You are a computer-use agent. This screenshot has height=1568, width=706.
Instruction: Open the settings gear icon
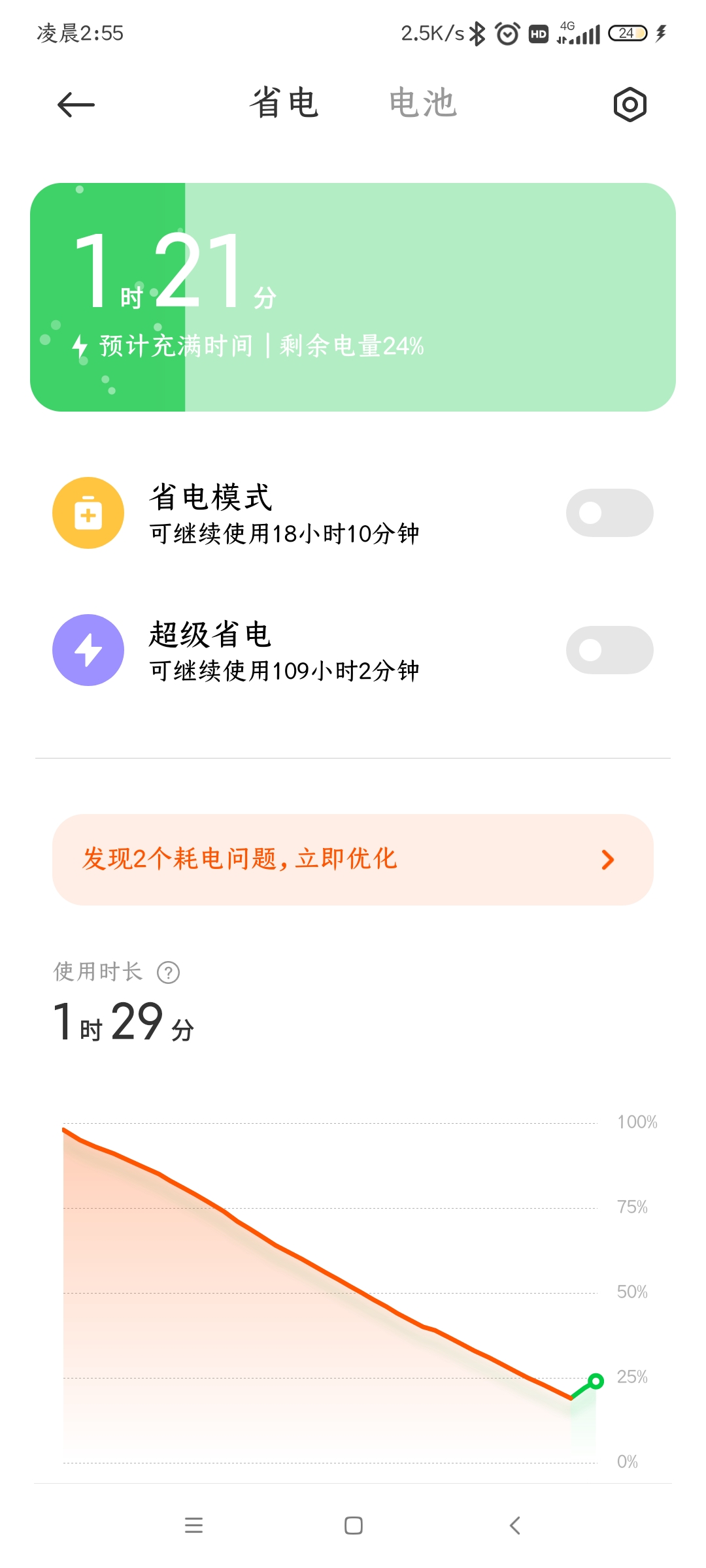(630, 105)
